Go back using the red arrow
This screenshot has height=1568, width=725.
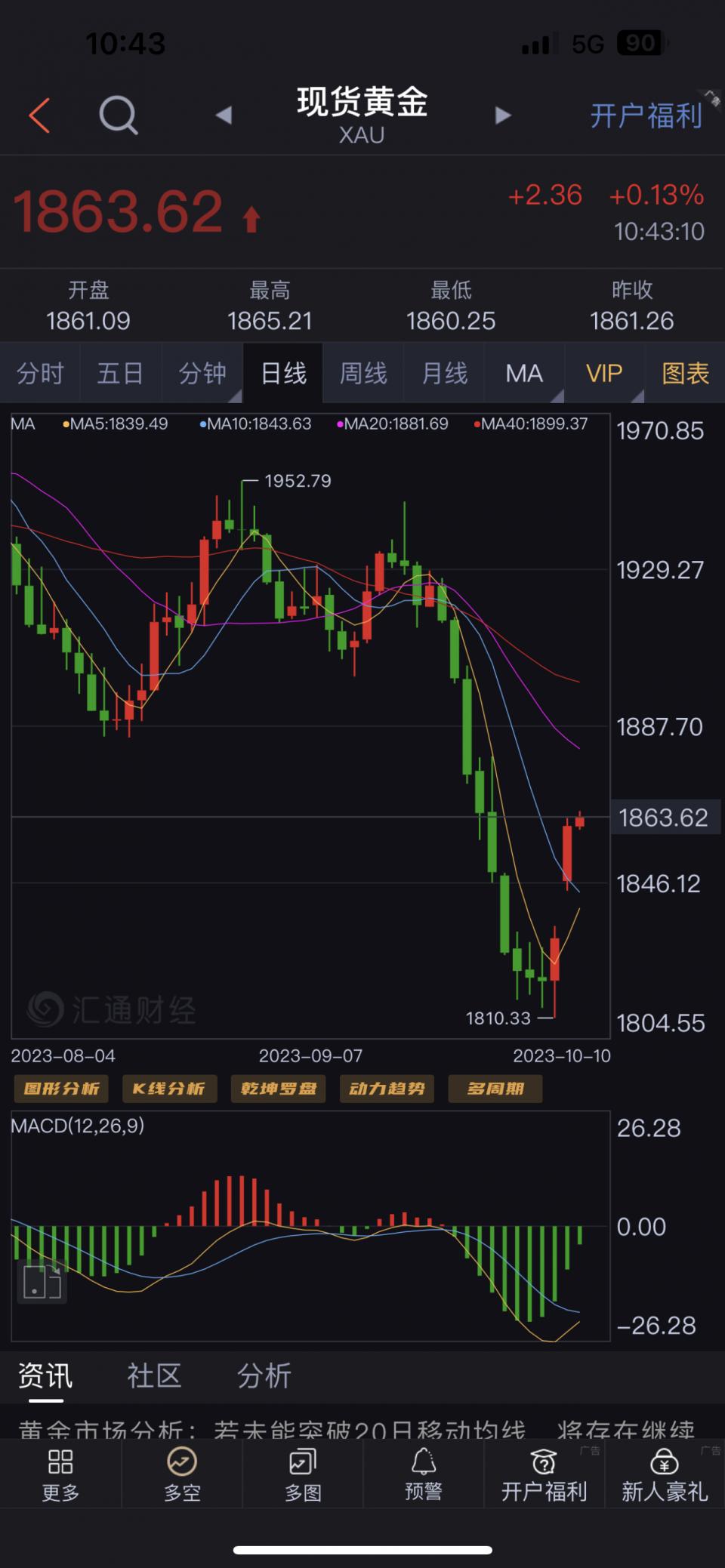[x=39, y=116]
